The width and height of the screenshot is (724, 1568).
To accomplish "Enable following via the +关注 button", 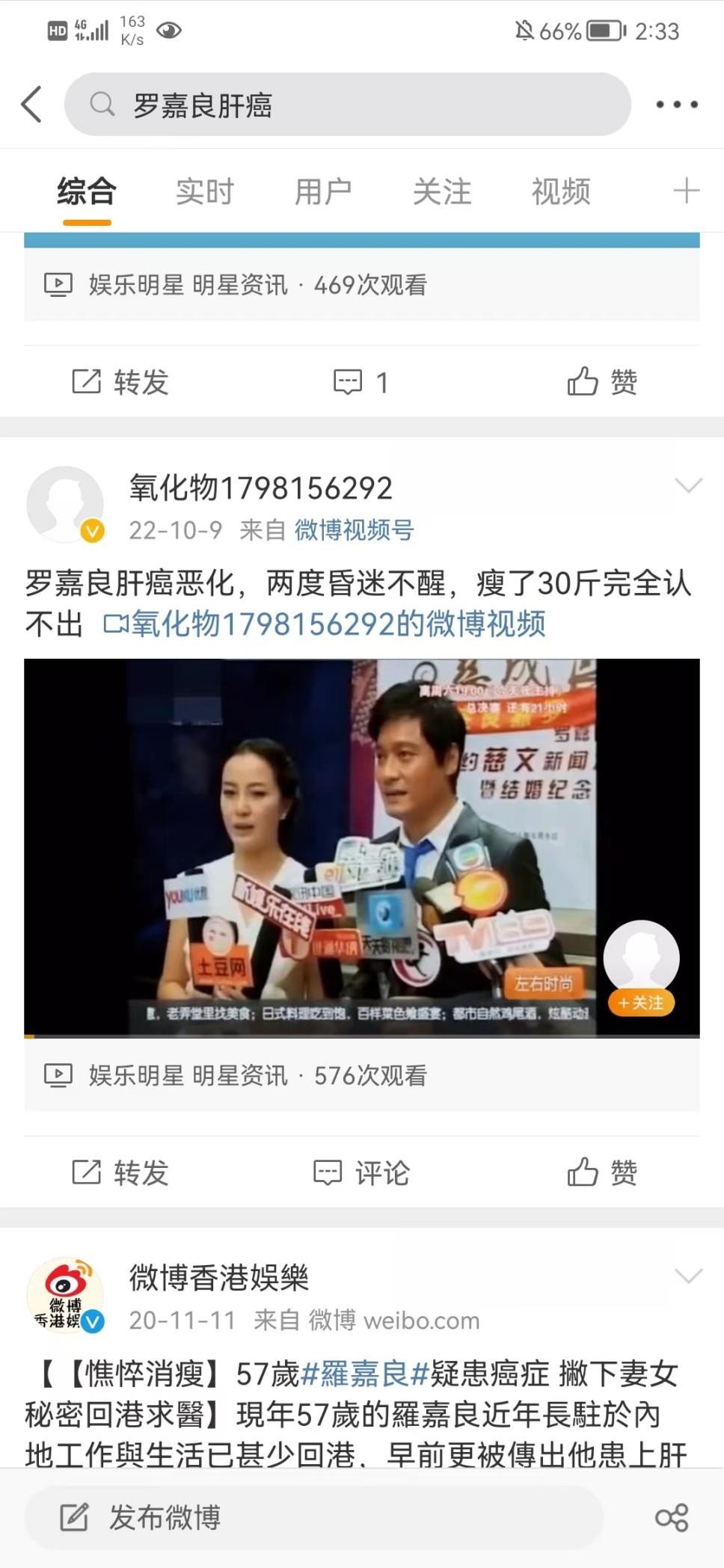I will [x=641, y=1002].
